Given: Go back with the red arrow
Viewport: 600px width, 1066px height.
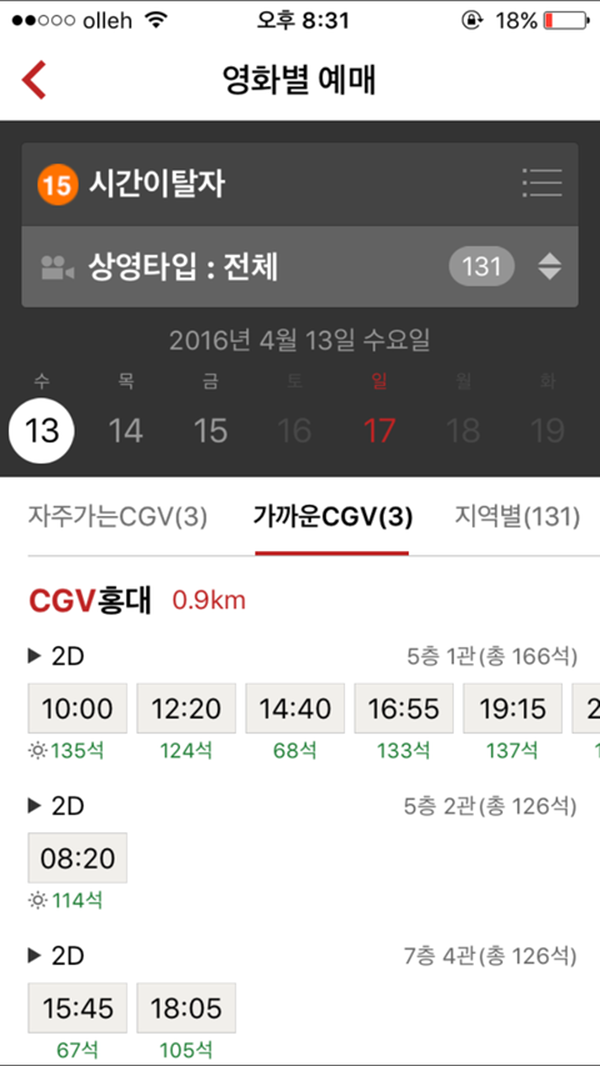Looking at the screenshot, I should pyautogui.click(x=35, y=81).
